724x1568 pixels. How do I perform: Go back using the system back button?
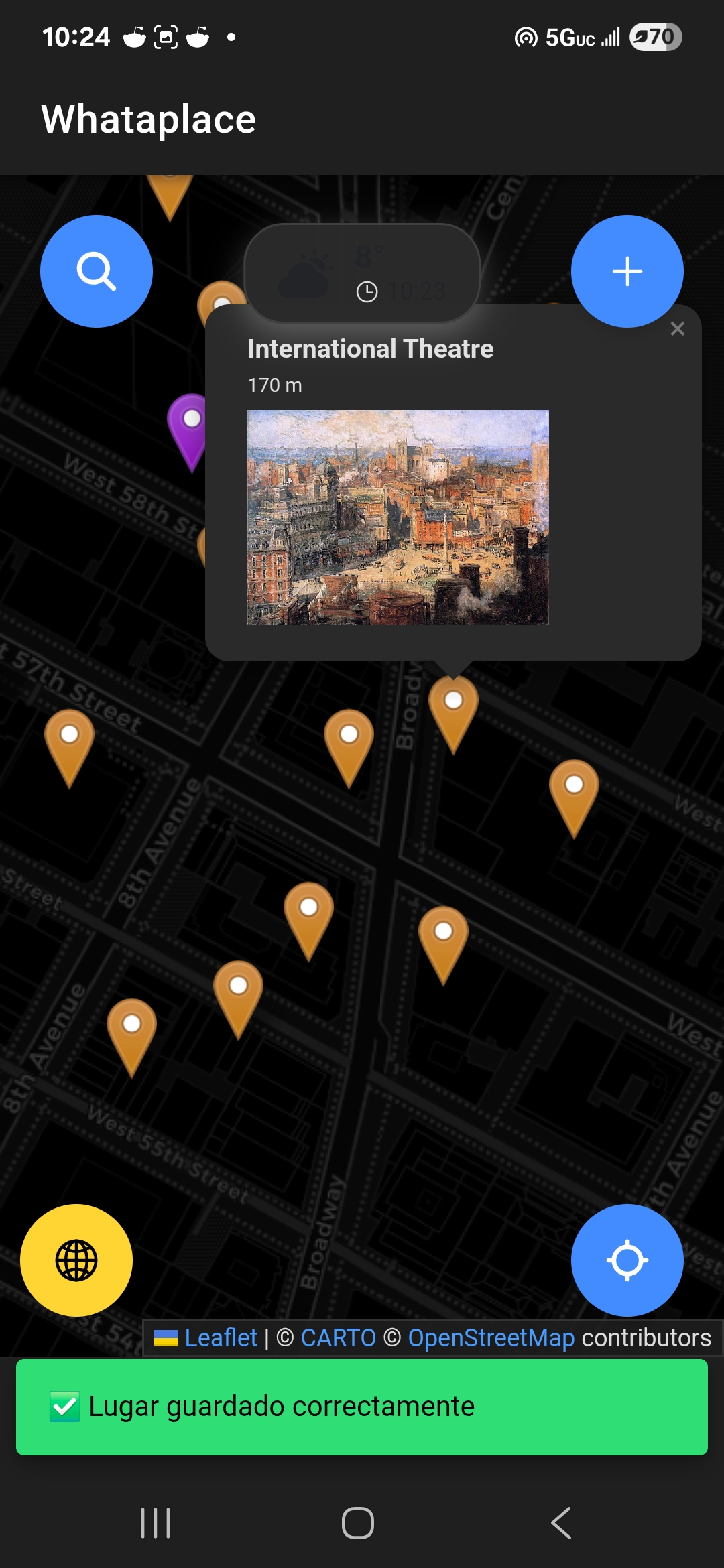point(561,1523)
